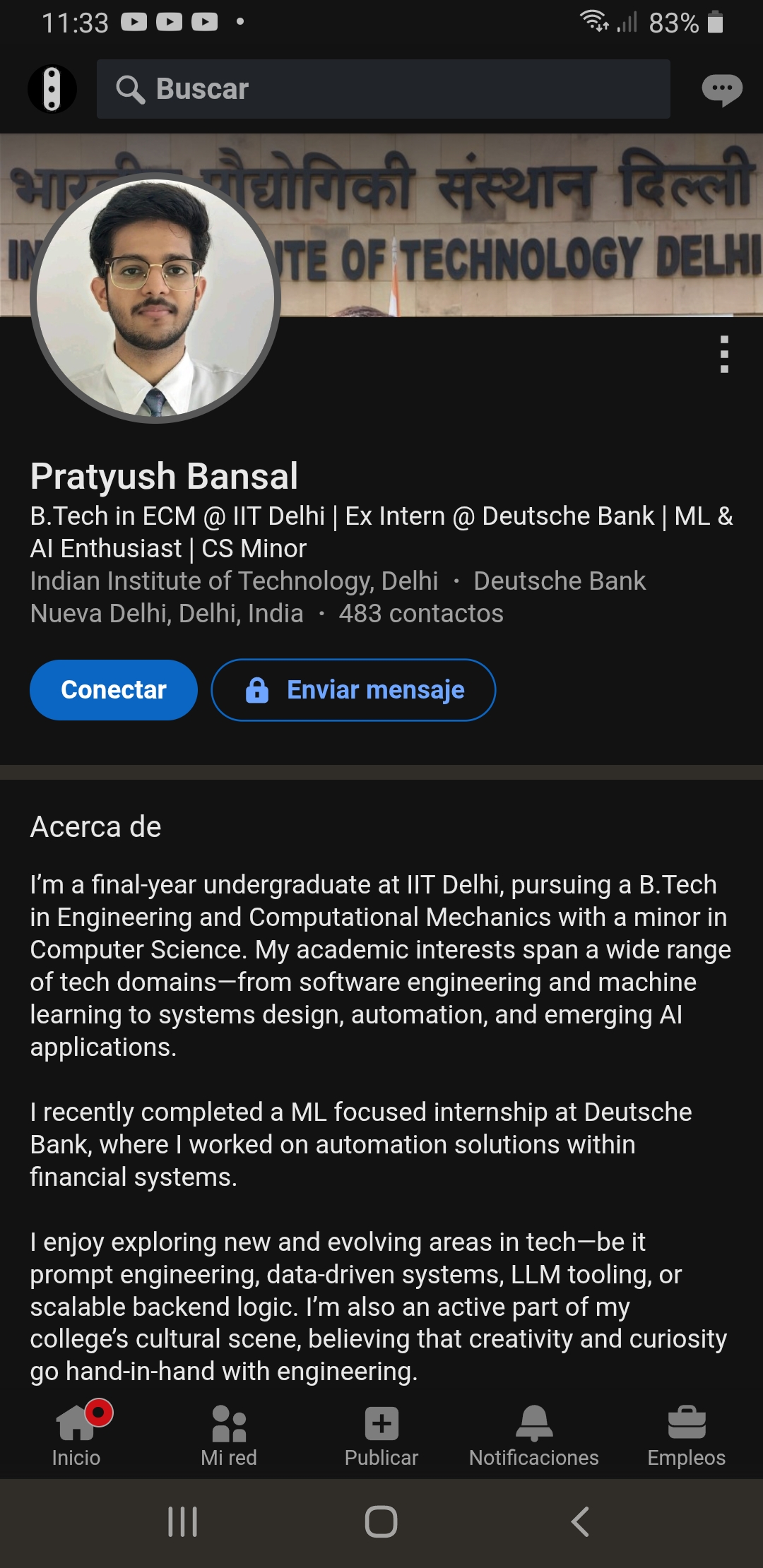Open messaging via the chat bubble icon

(x=721, y=90)
